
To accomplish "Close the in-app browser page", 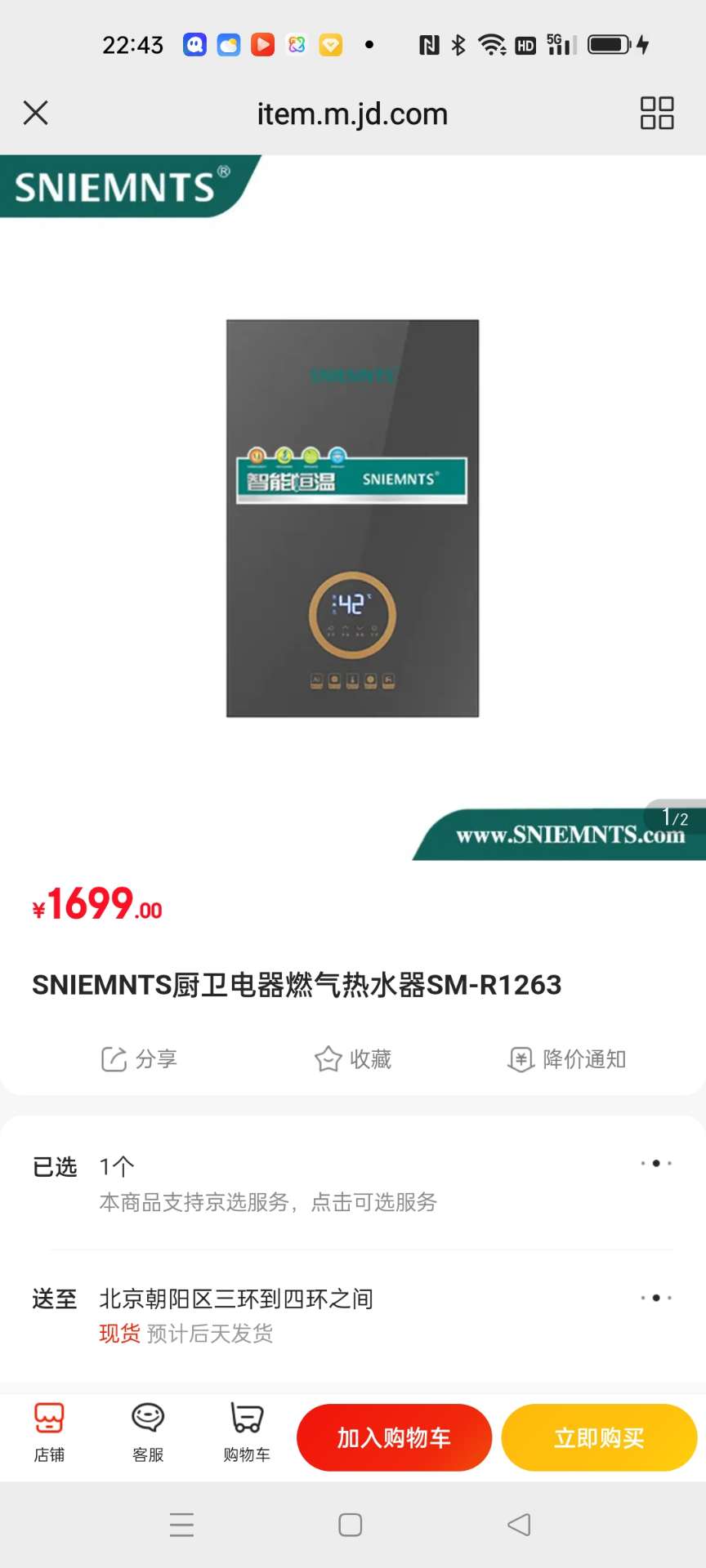I will click(36, 113).
